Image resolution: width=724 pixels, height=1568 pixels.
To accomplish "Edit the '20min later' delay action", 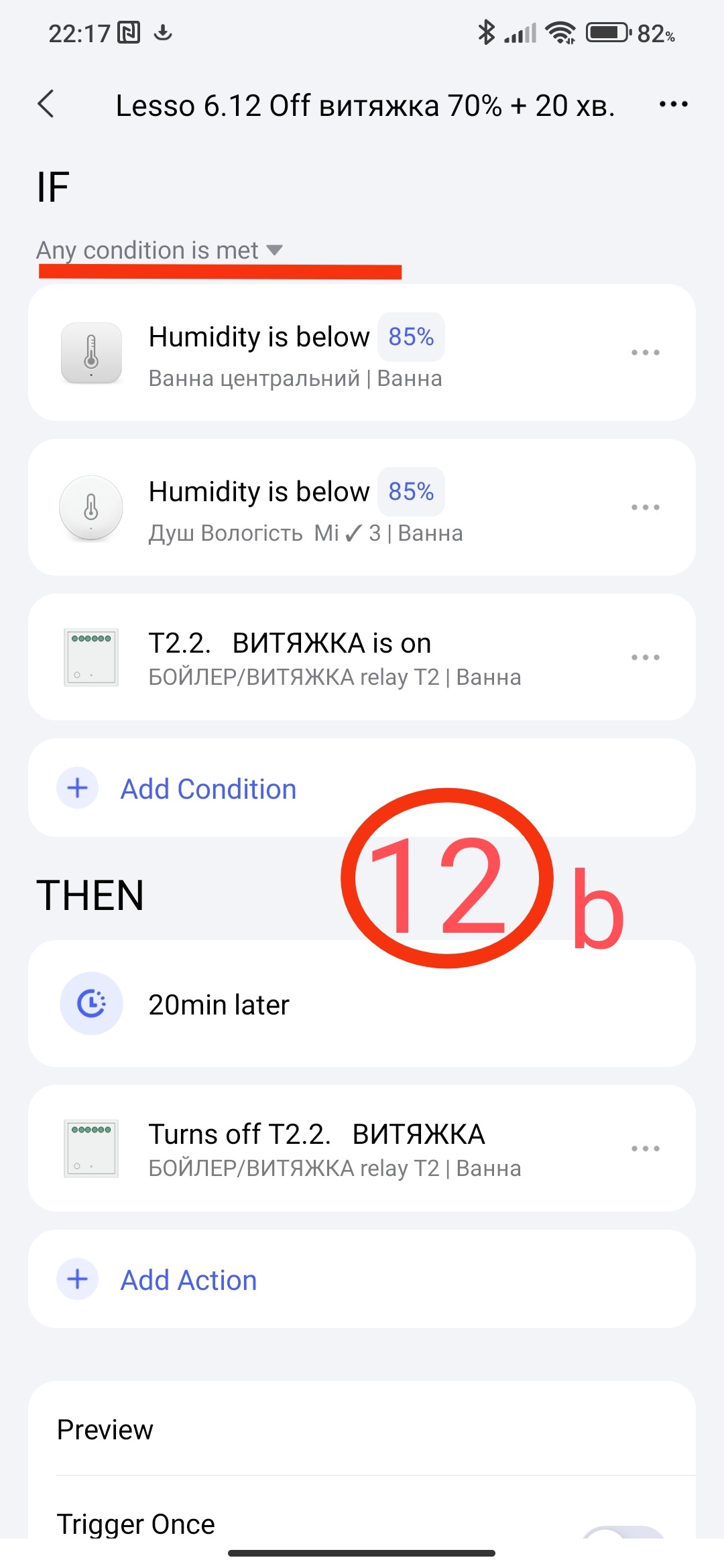I will (x=219, y=1004).
